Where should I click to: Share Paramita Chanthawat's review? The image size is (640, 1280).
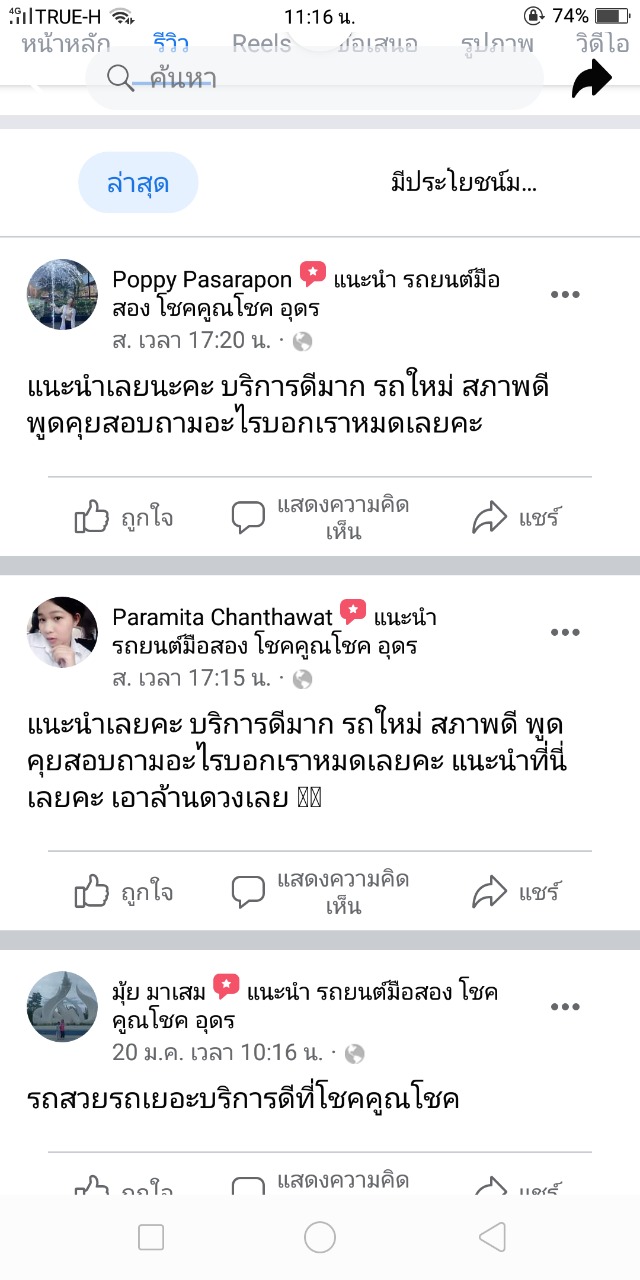pos(515,892)
